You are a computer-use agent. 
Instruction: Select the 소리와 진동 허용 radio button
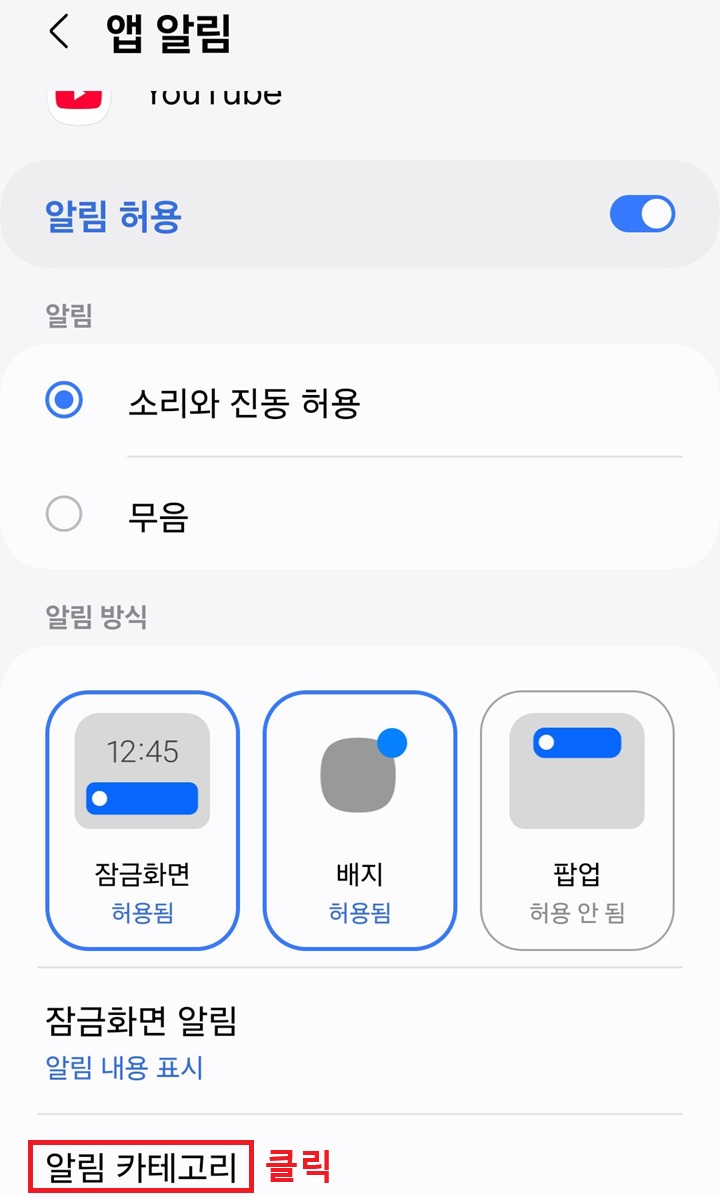click(x=65, y=397)
